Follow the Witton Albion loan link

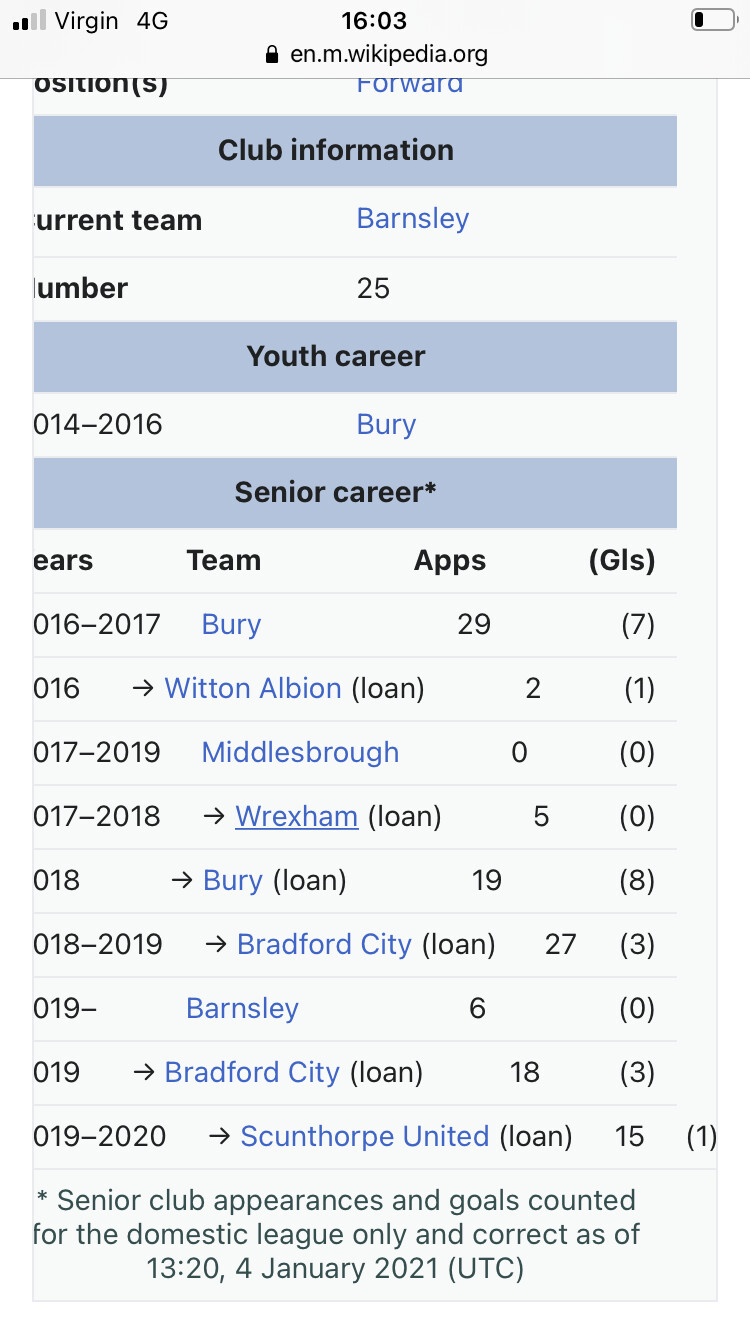tap(253, 689)
